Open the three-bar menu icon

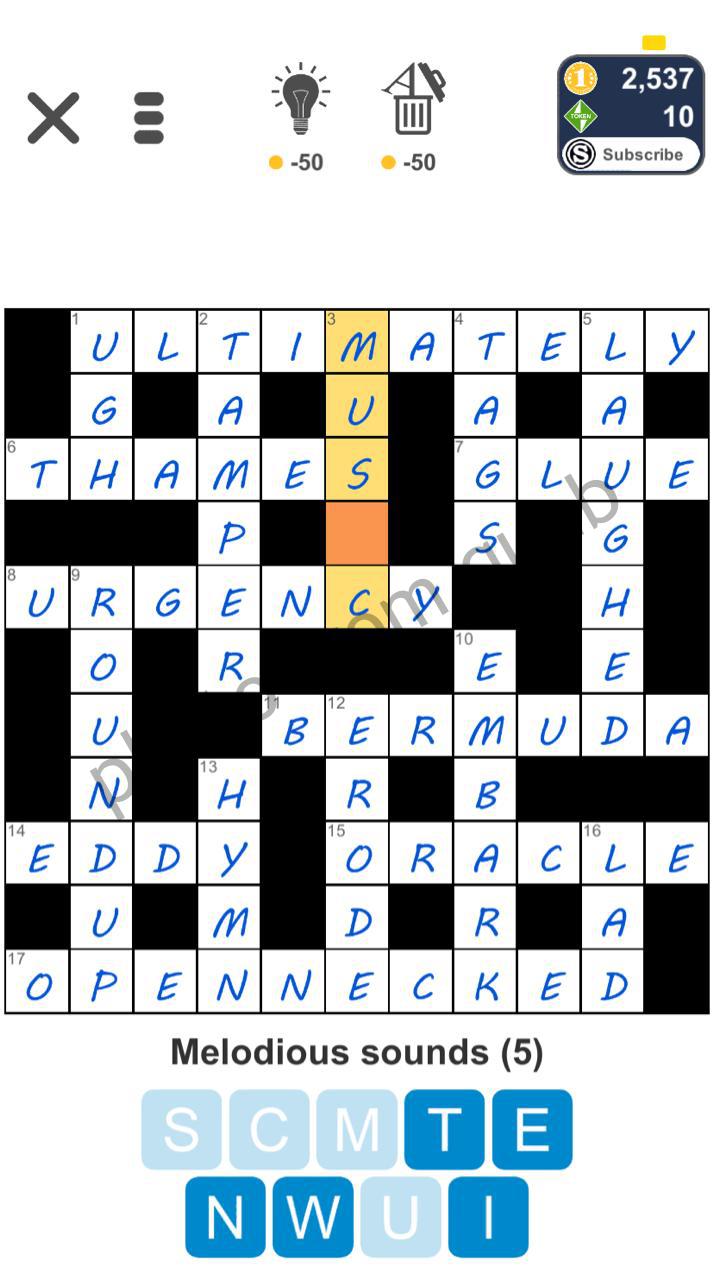click(149, 118)
